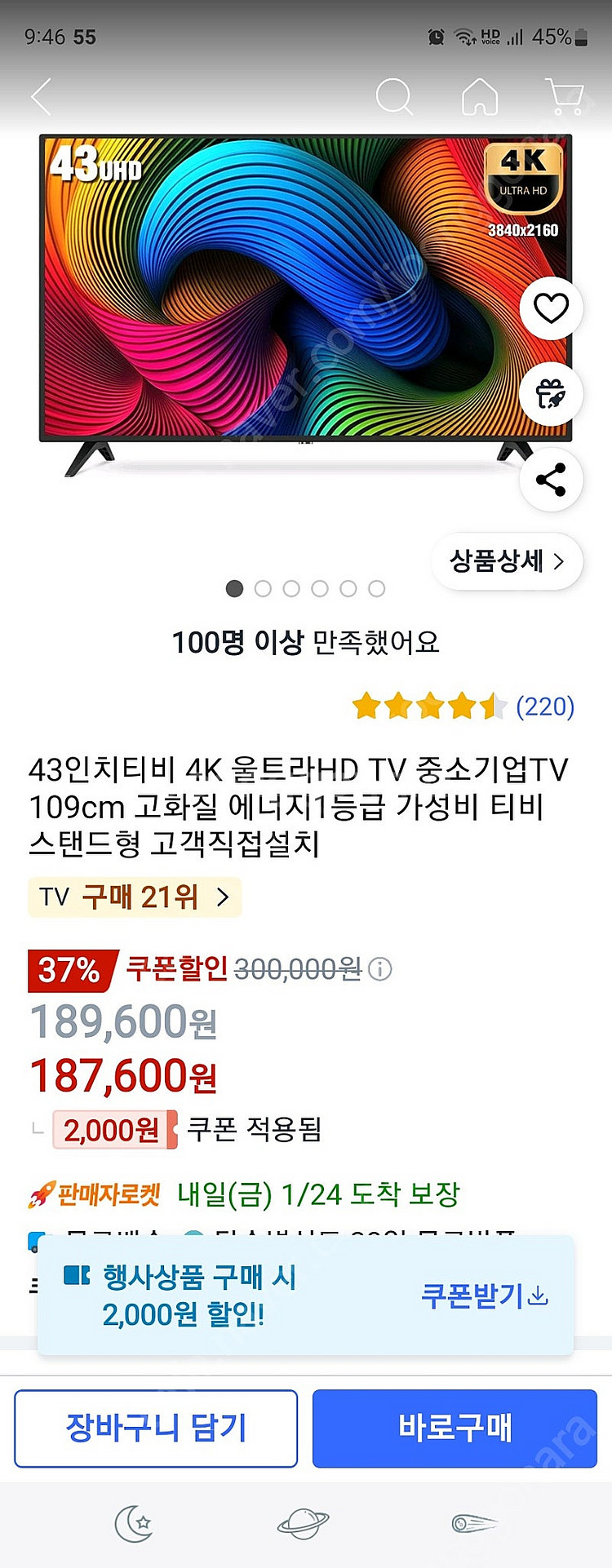The width and height of the screenshot is (612, 1568).
Task: Tap the star rating row
Action: (x=428, y=705)
